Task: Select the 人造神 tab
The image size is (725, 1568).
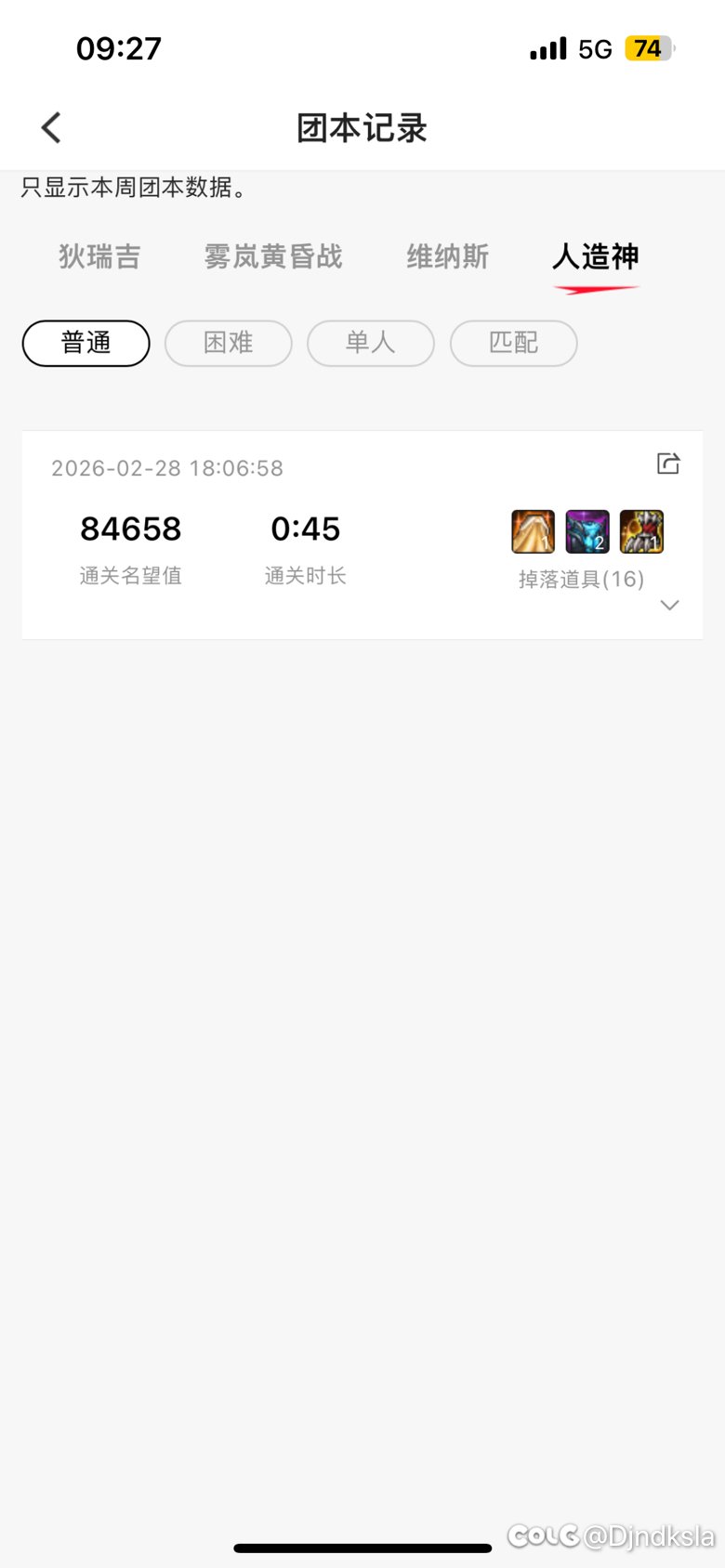Action: coord(595,256)
